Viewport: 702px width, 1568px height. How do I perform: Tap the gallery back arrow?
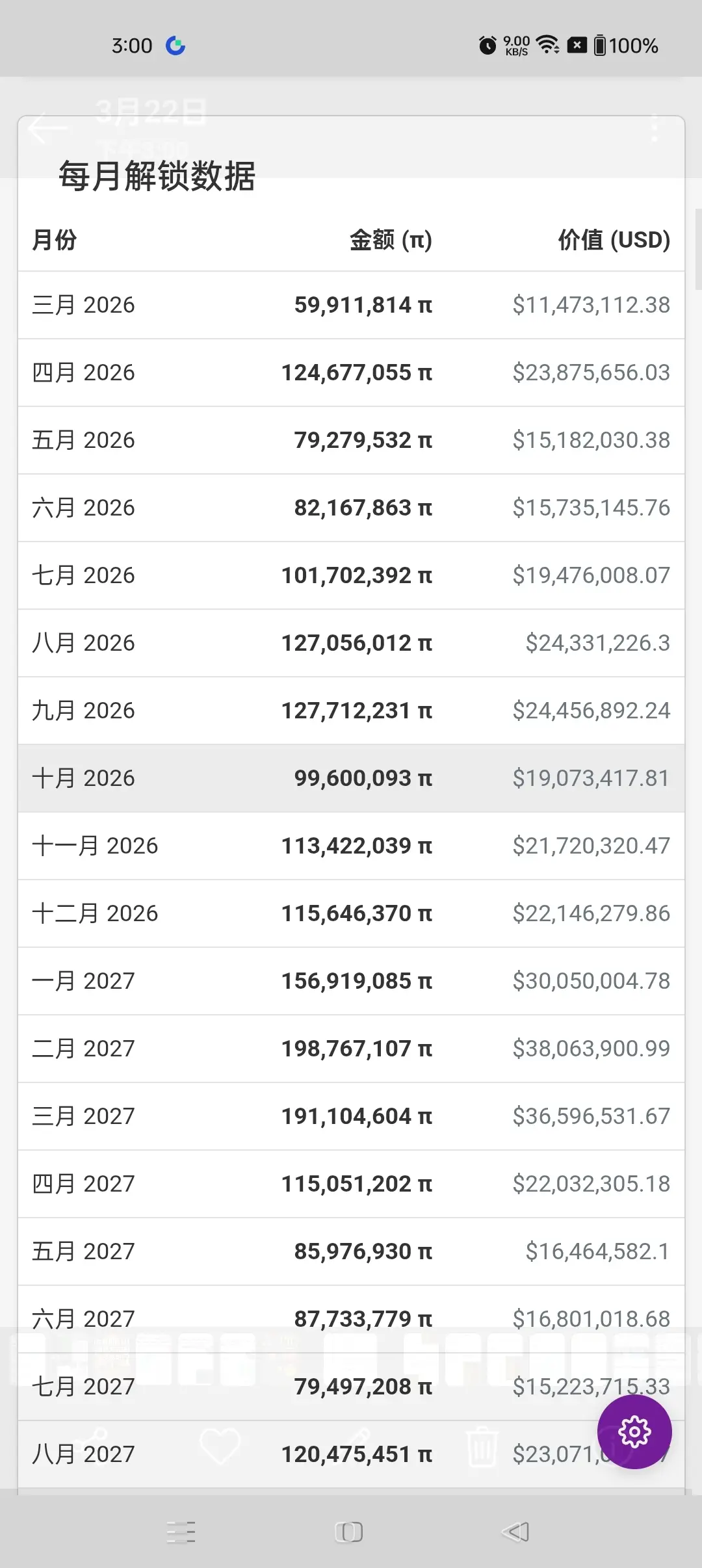coord(47,128)
